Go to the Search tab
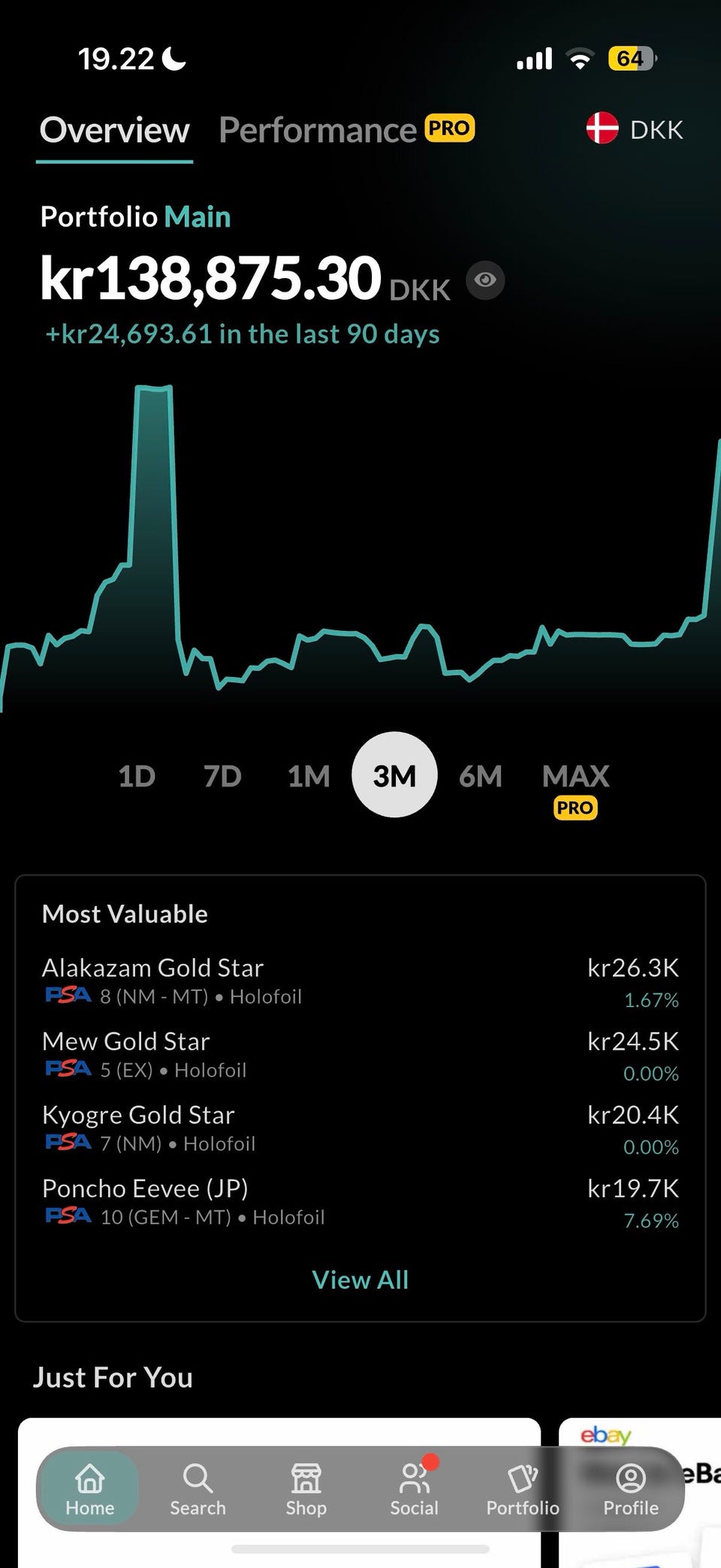The height and width of the screenshot is (1568, 721). point(198,1490)
